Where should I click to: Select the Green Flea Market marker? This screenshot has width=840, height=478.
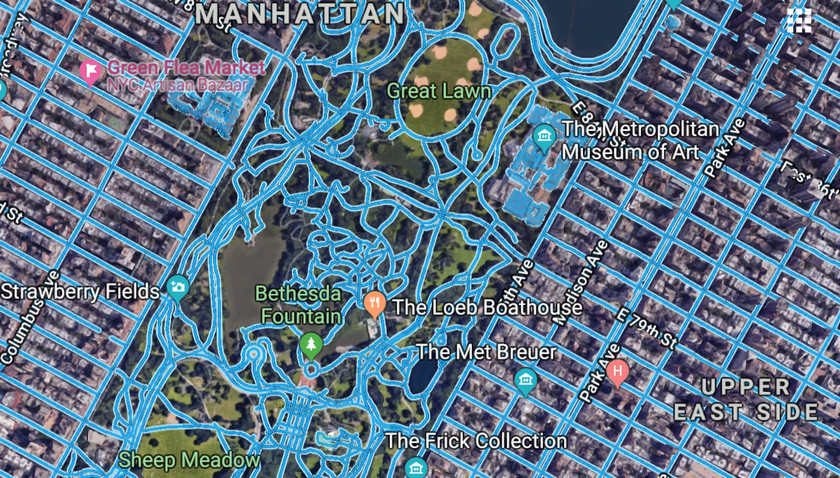pos(91,71)
